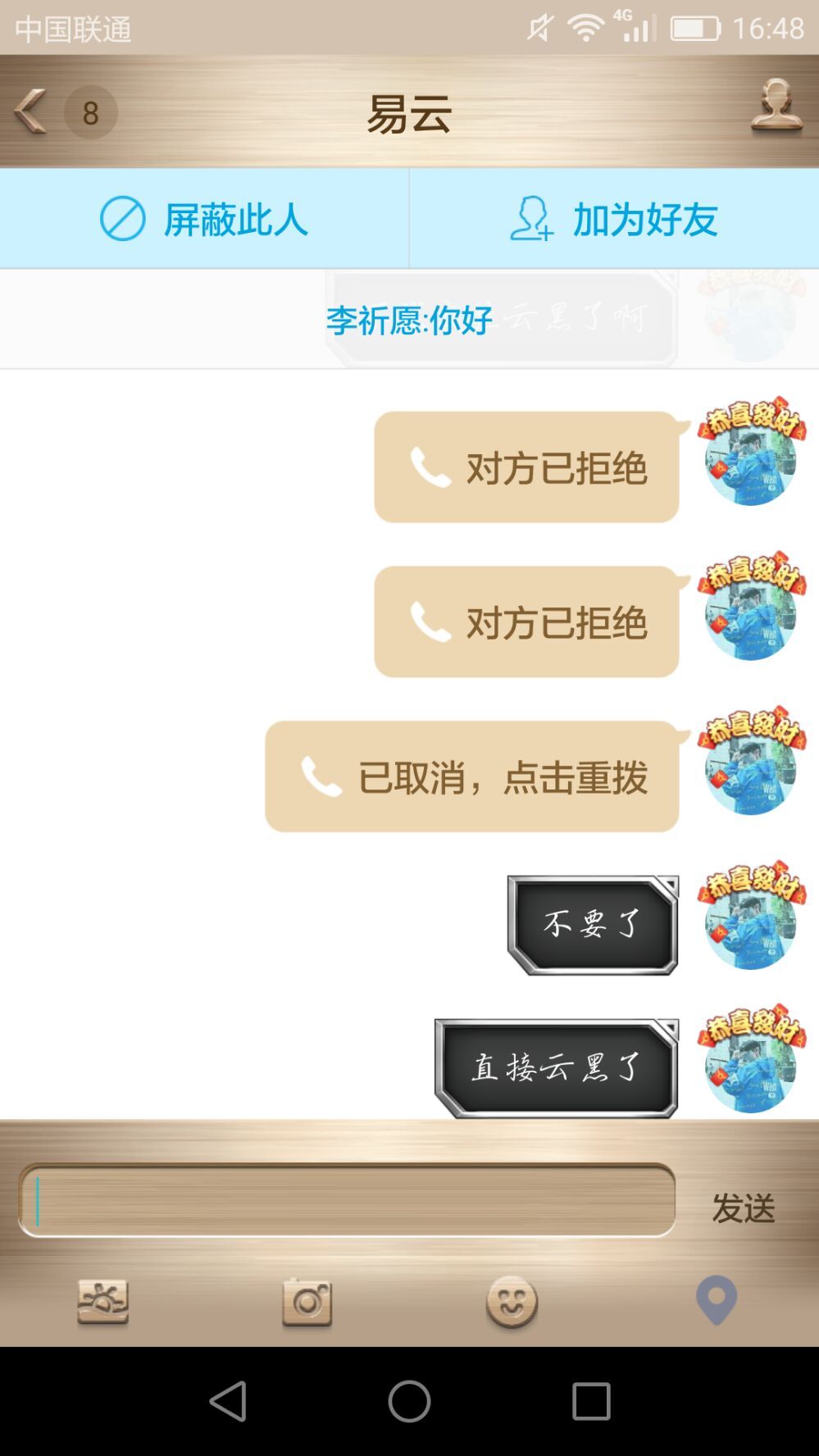Share location with the pin icon

pos(716,1299)
